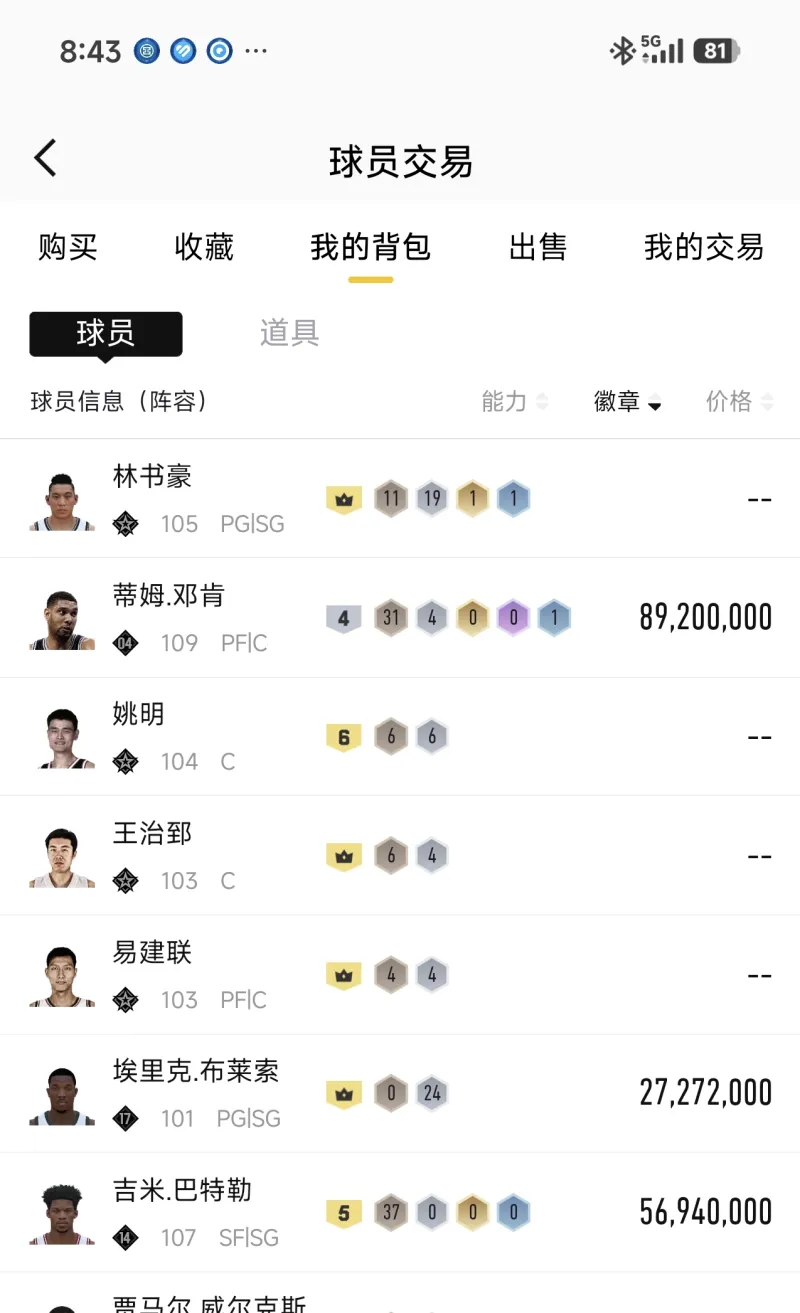
Task: Tap the back arrow in the header
Action: tap(43, 157)
